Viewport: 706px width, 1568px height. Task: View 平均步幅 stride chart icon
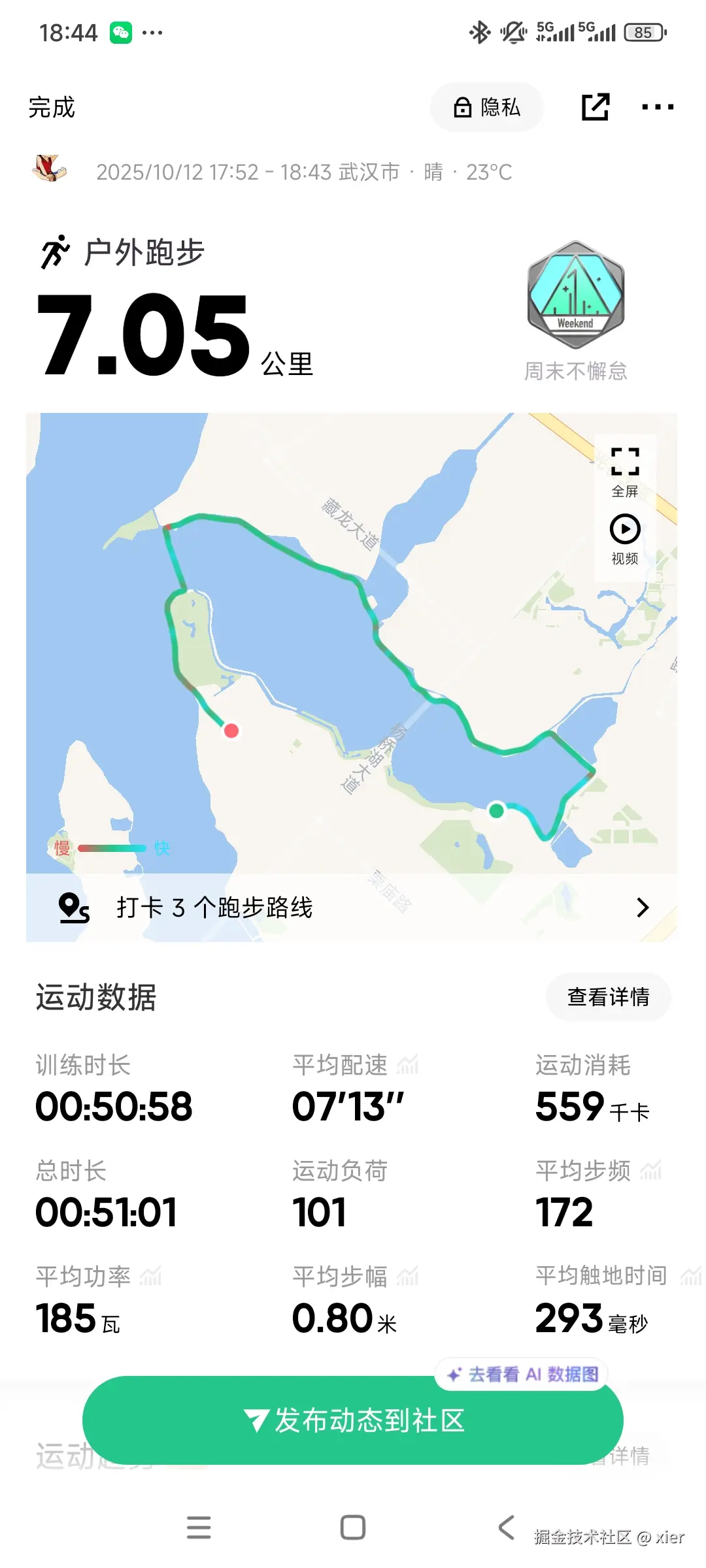pyautogui.click(x=407, y=1277)
